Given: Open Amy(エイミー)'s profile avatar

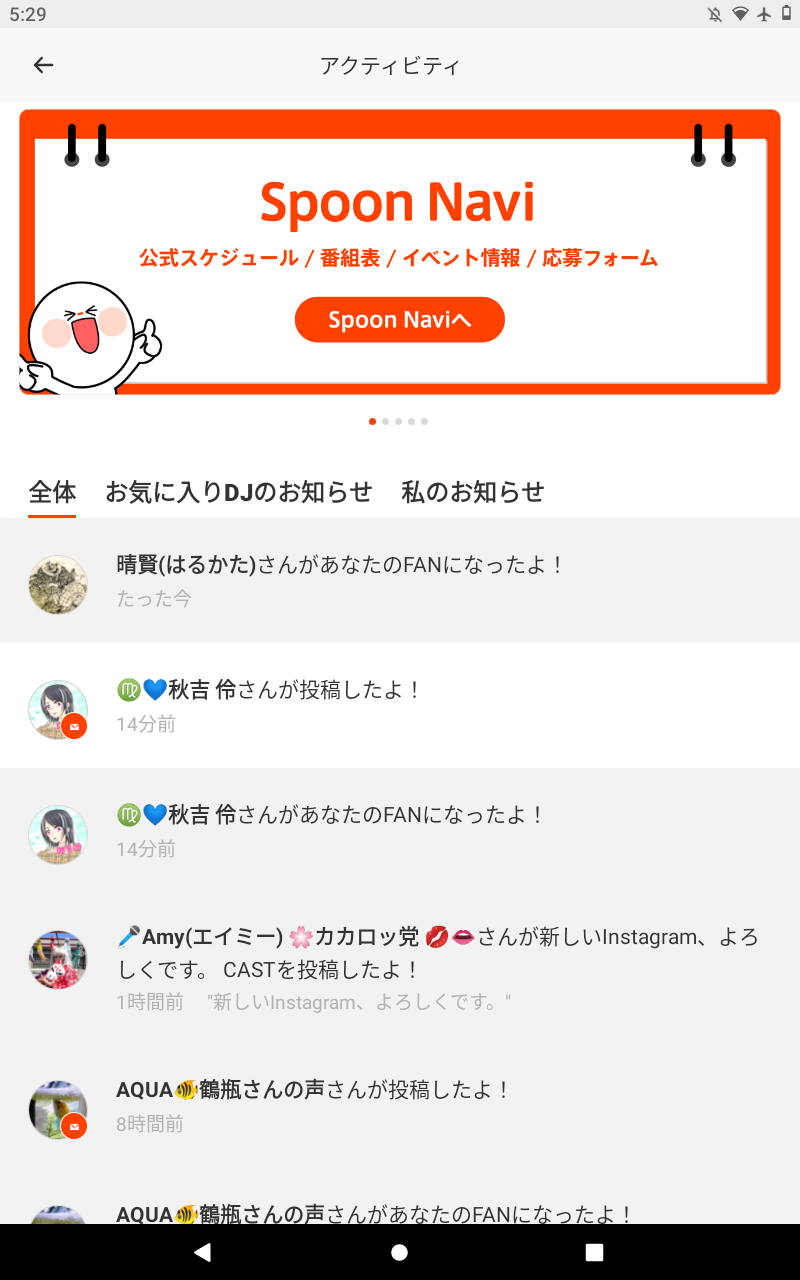Looking at the screenshot, I should click(x=57, y=959).
